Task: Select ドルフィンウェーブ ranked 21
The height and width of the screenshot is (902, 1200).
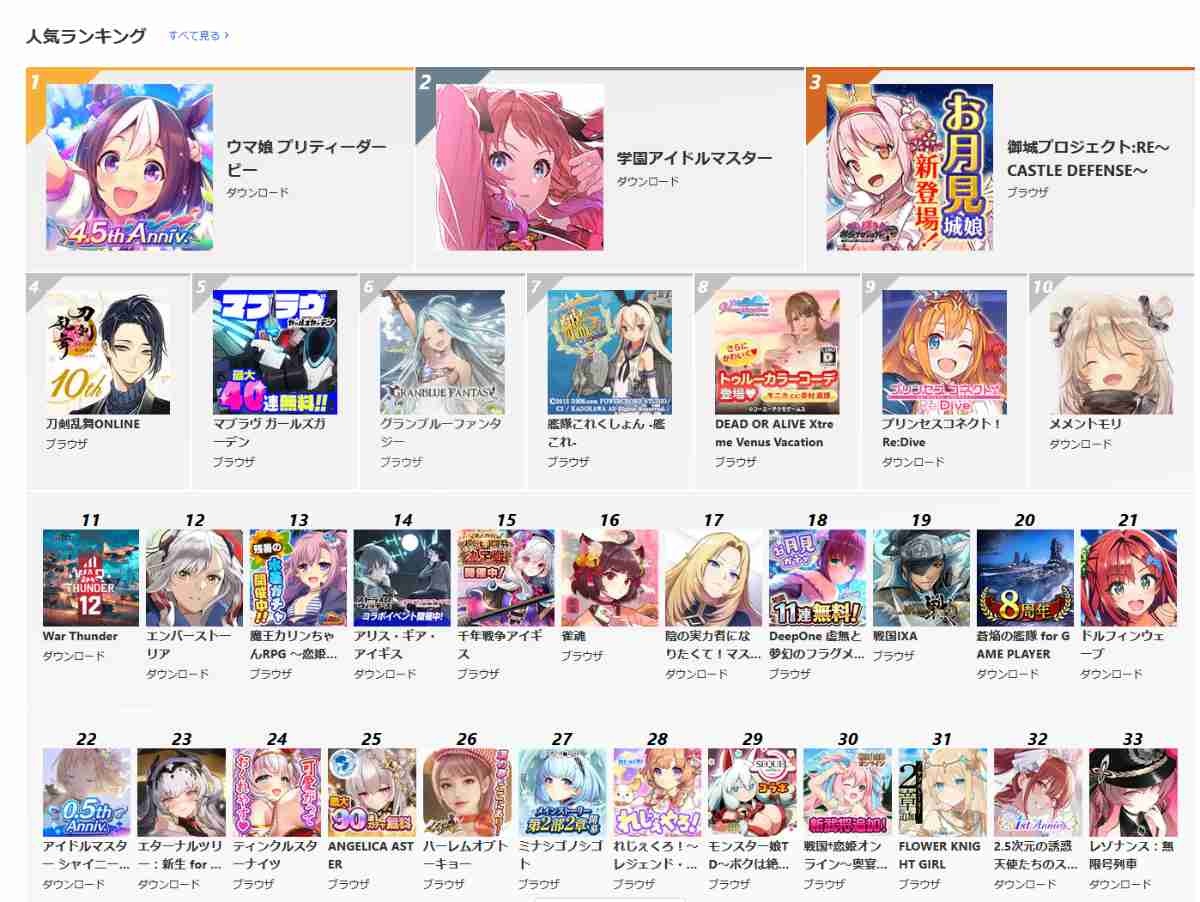Action: pos(1128,578)
